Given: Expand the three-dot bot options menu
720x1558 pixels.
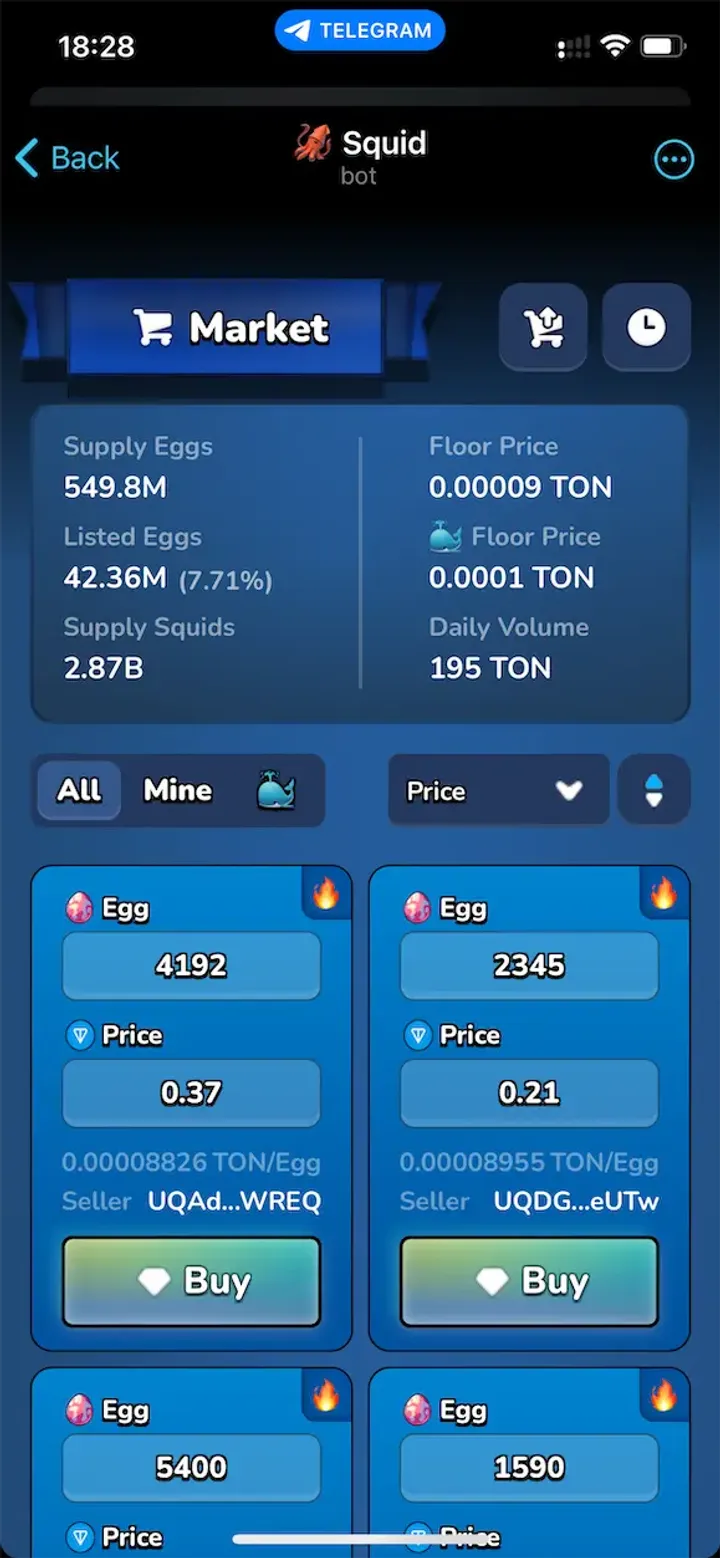Looking at the screenshot, I should click(673, 158).
